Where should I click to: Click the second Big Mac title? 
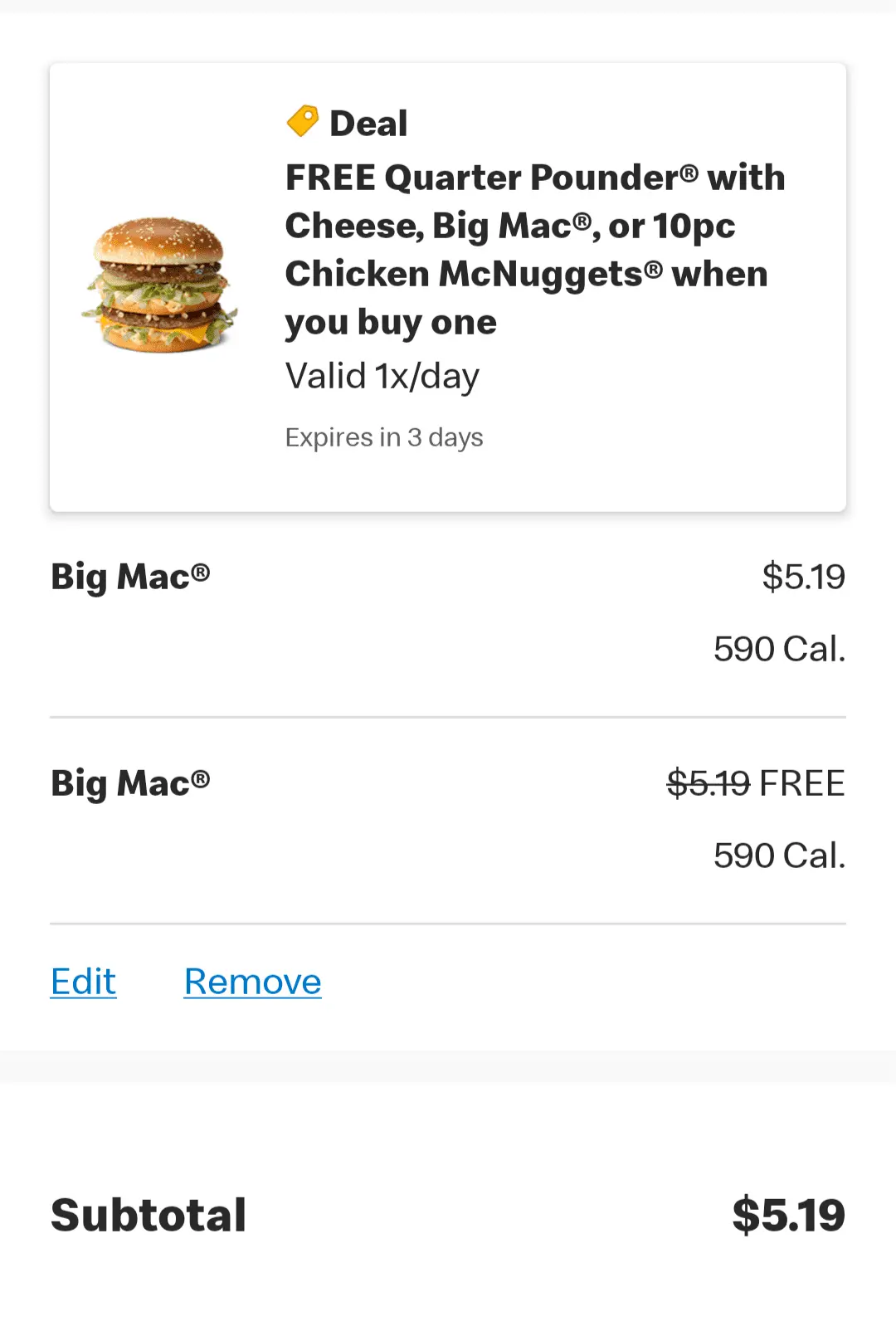coord(130,782)
